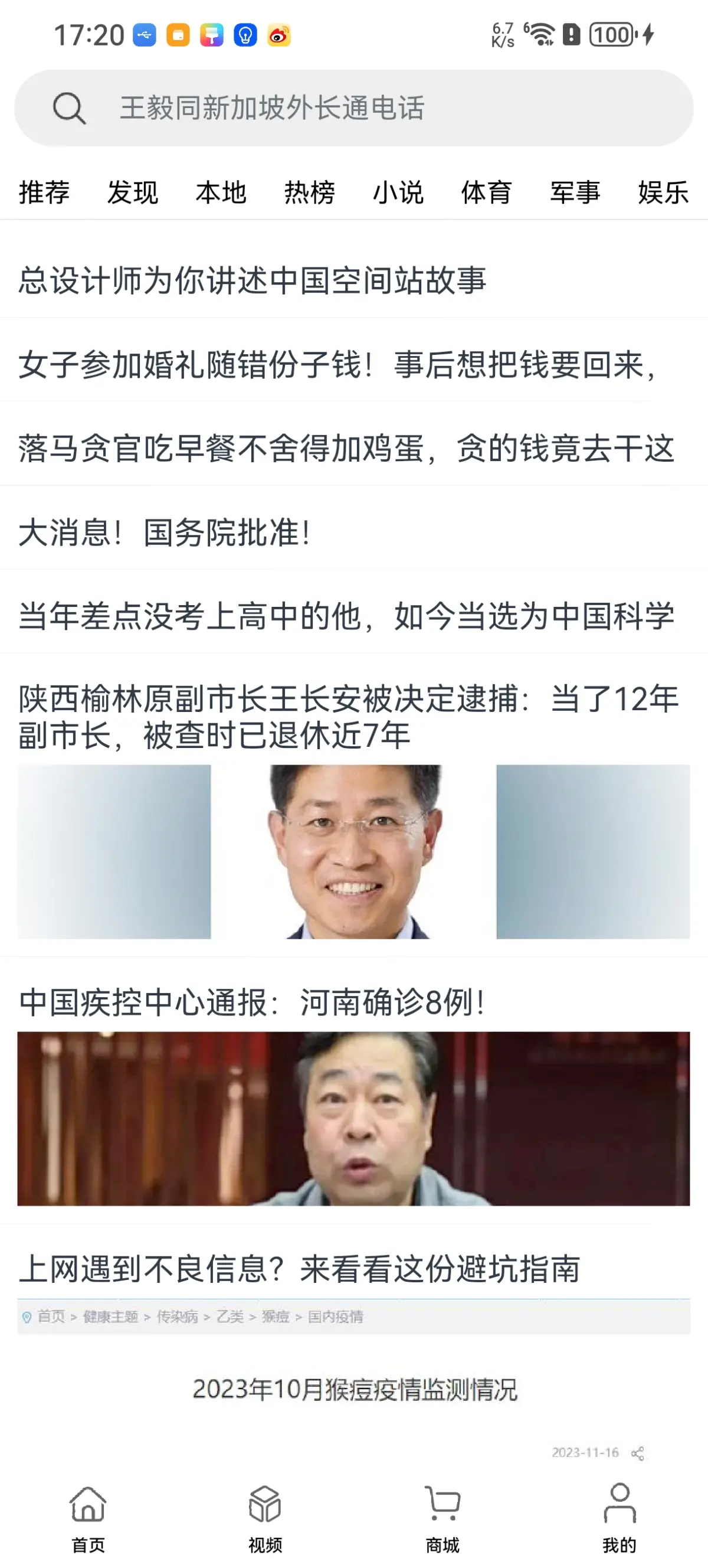Switch to the 发现 tab

click(133, 193)
